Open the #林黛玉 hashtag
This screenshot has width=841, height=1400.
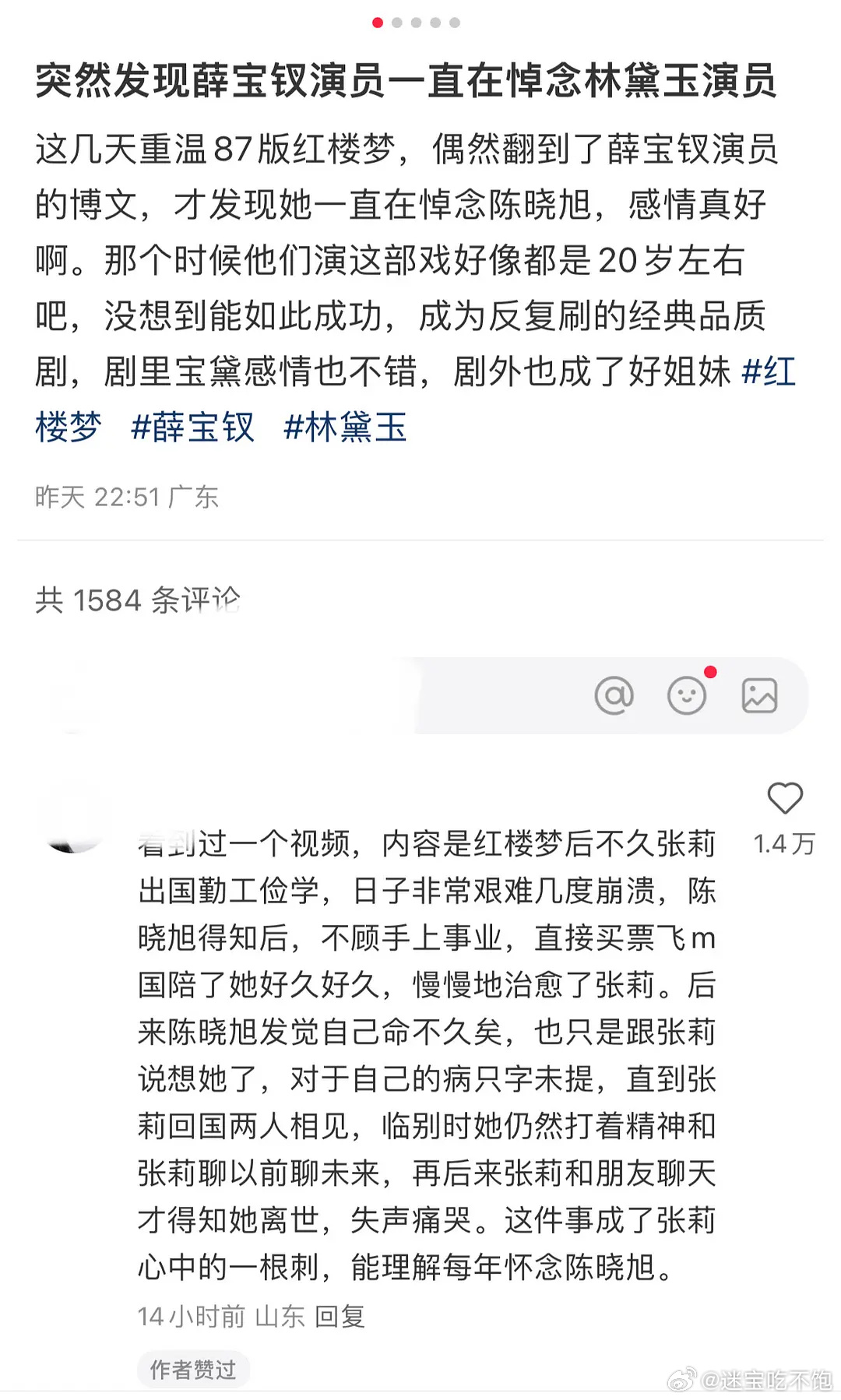point(345,427)
